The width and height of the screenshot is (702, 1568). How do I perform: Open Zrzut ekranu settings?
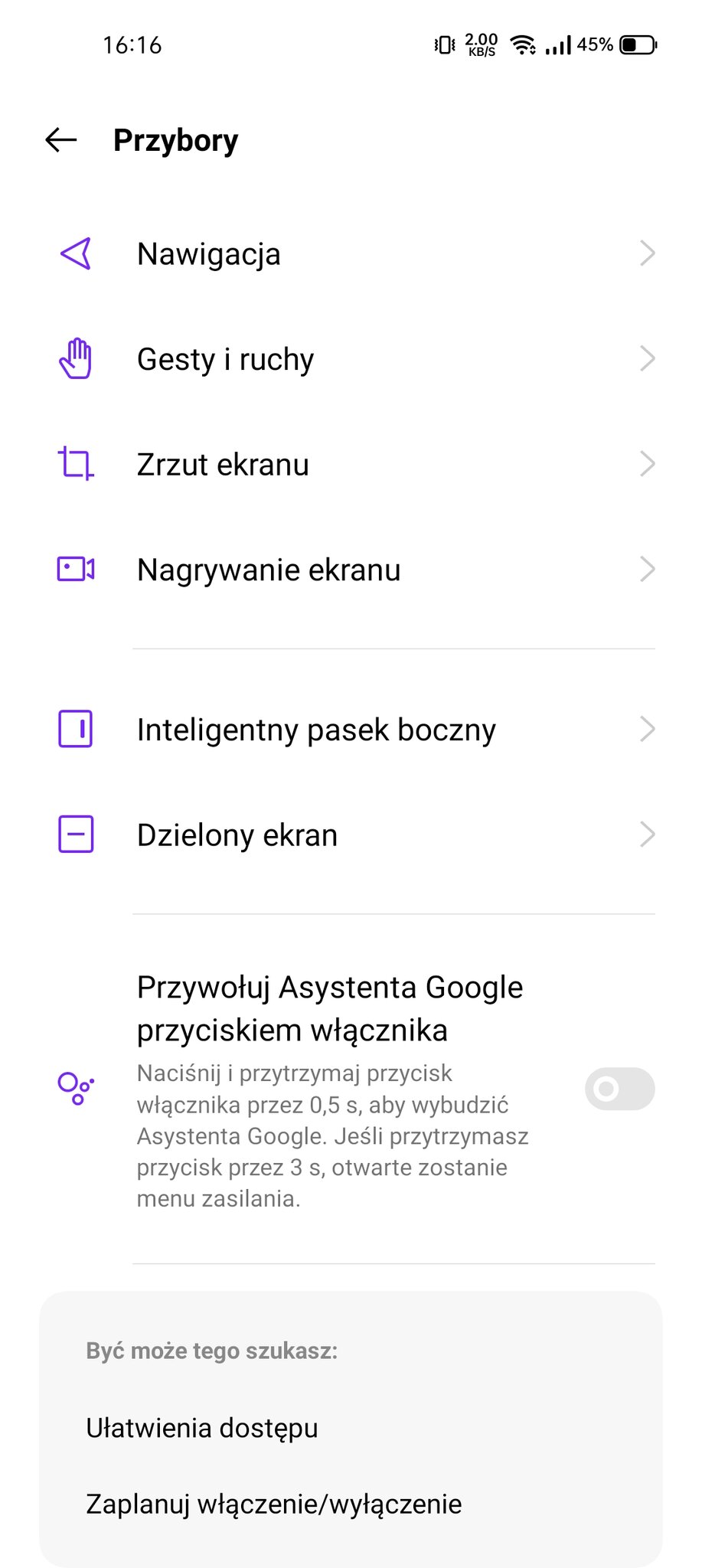point(351,464)
